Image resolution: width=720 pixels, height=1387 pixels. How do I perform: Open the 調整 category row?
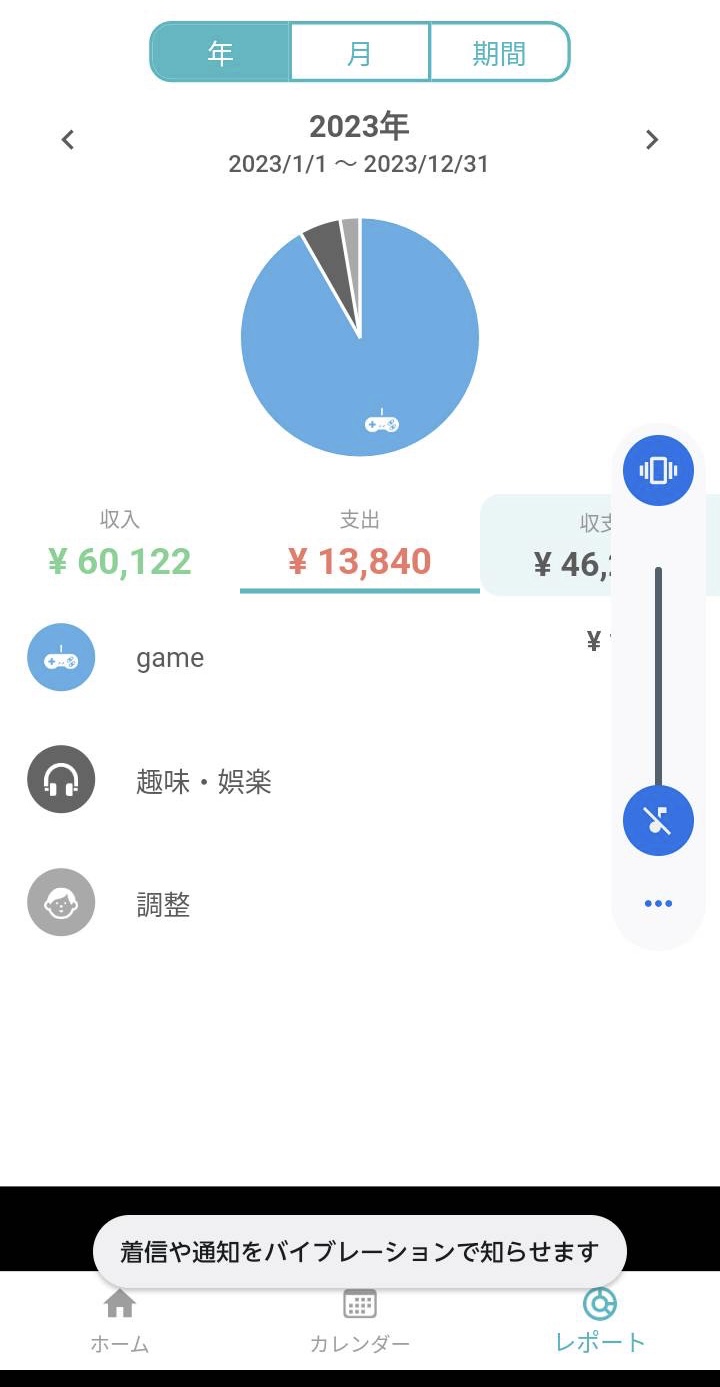click(x=310, y=903)
